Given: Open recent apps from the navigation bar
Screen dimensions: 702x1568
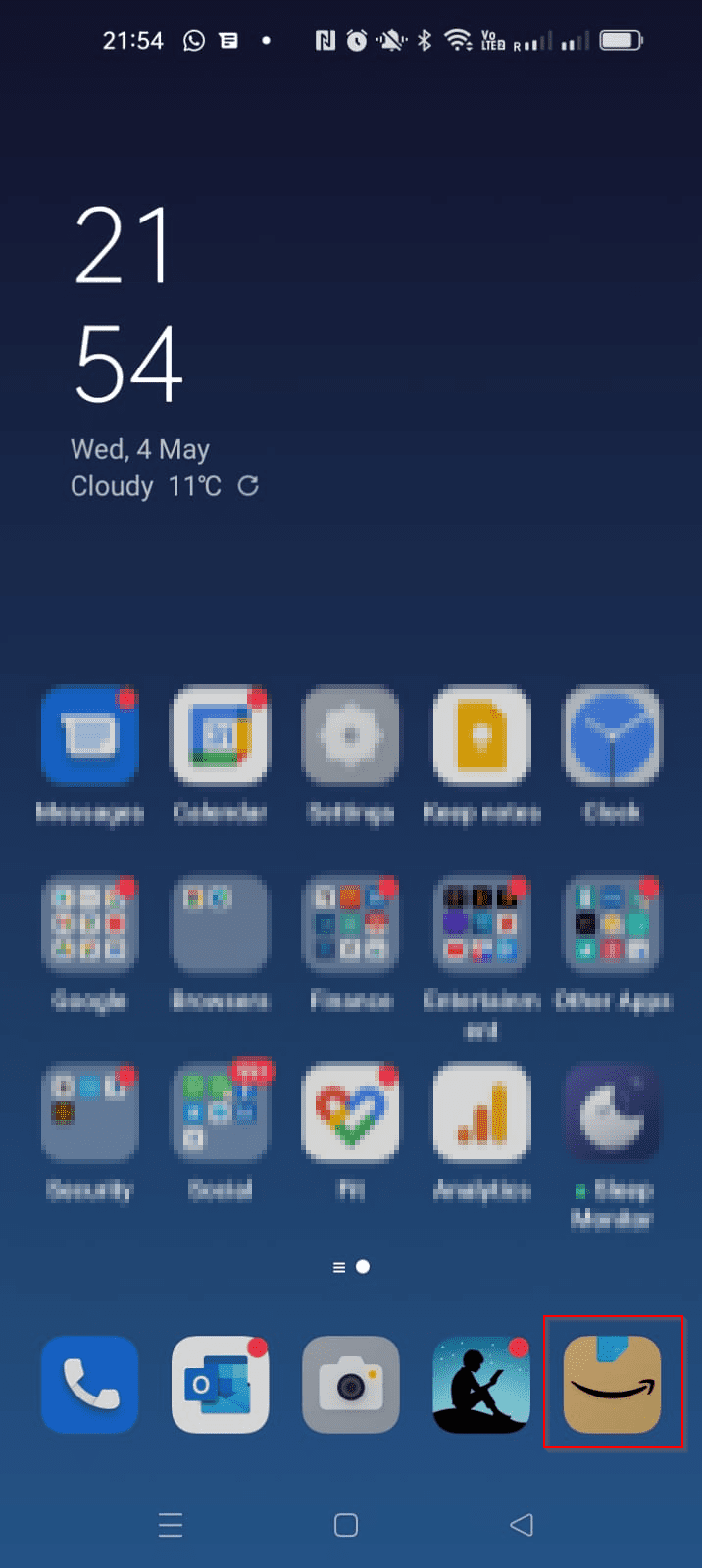Looking at the screenshot, I should [x=171, y=1525].
